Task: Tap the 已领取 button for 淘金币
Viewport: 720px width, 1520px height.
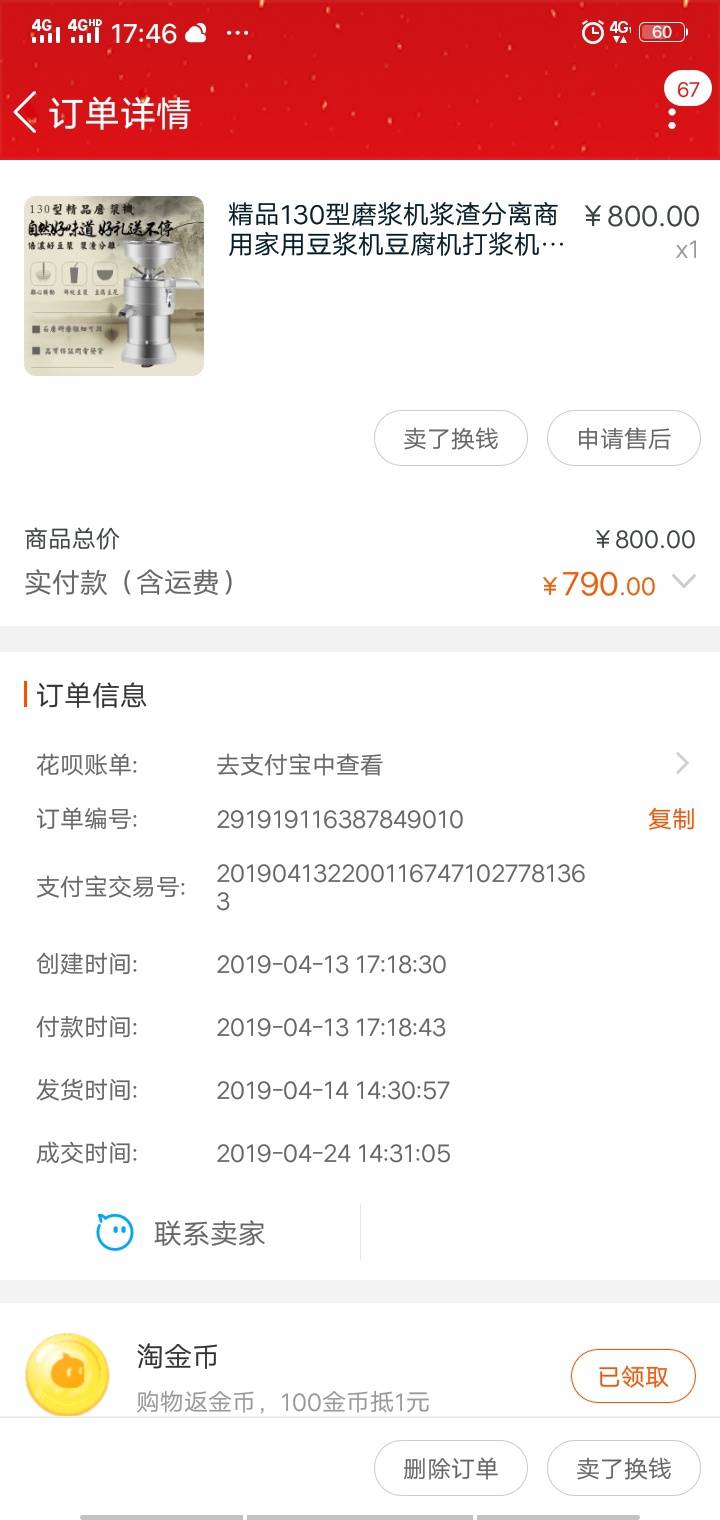Action: pyautogui.click(x=633, y=1376)
